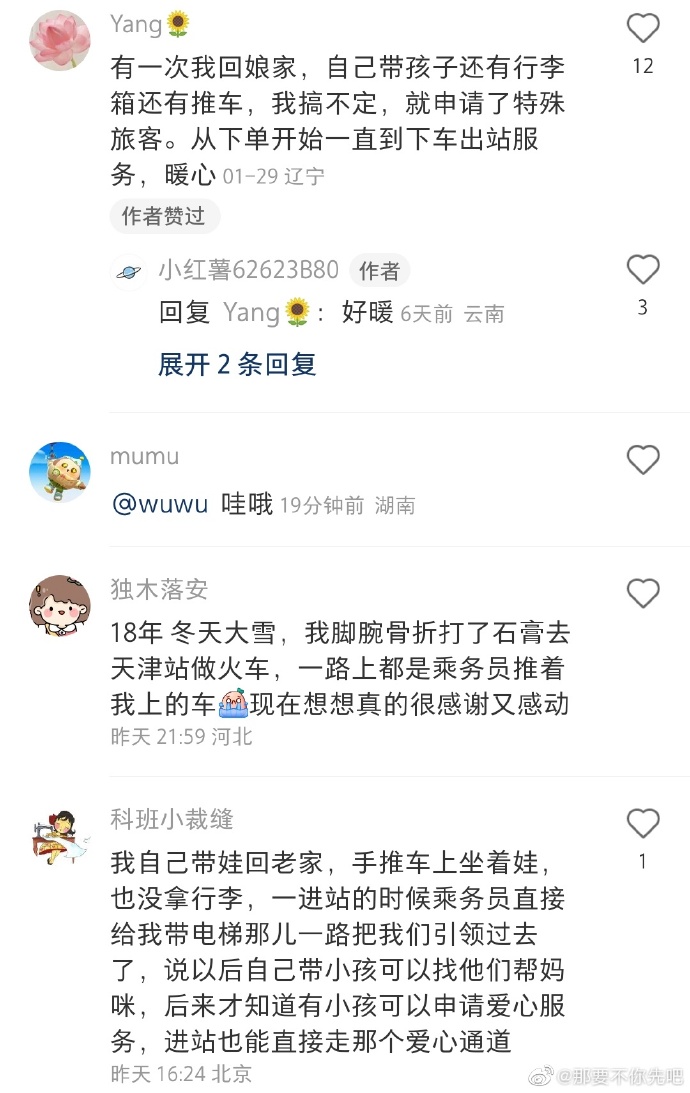Screen dimensions: 690x1093
Task: Open Yang's profile avatar
Action: (60, 40)
